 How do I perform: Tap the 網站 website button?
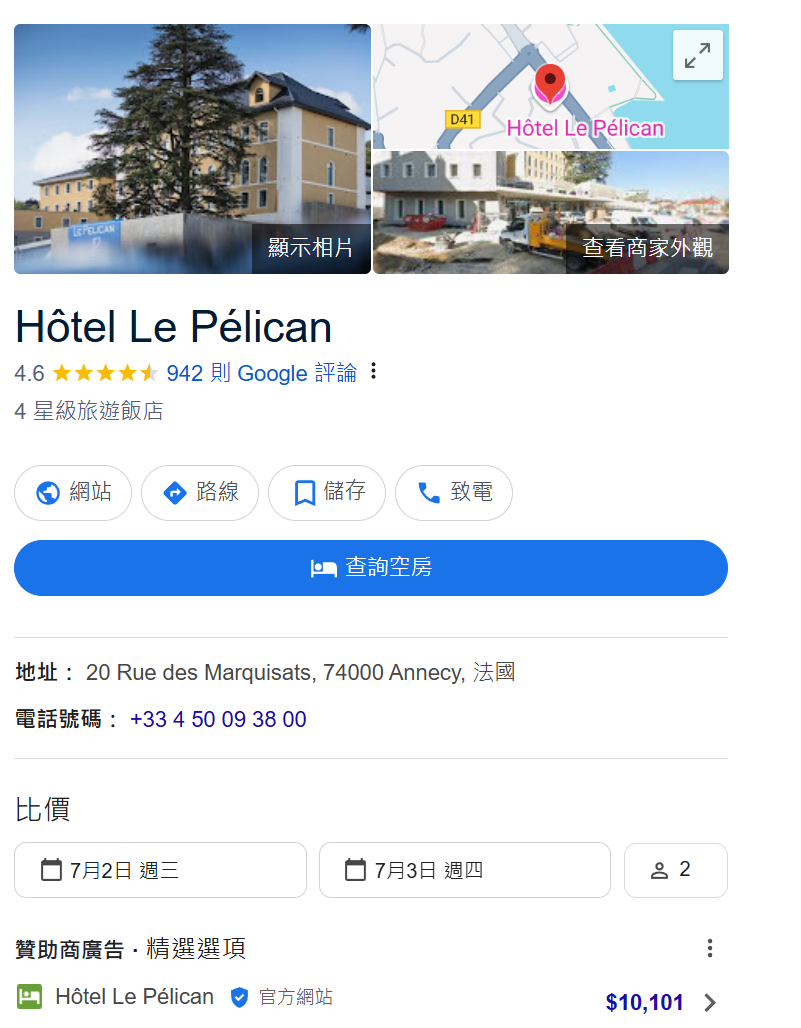[x=73, y=493]
